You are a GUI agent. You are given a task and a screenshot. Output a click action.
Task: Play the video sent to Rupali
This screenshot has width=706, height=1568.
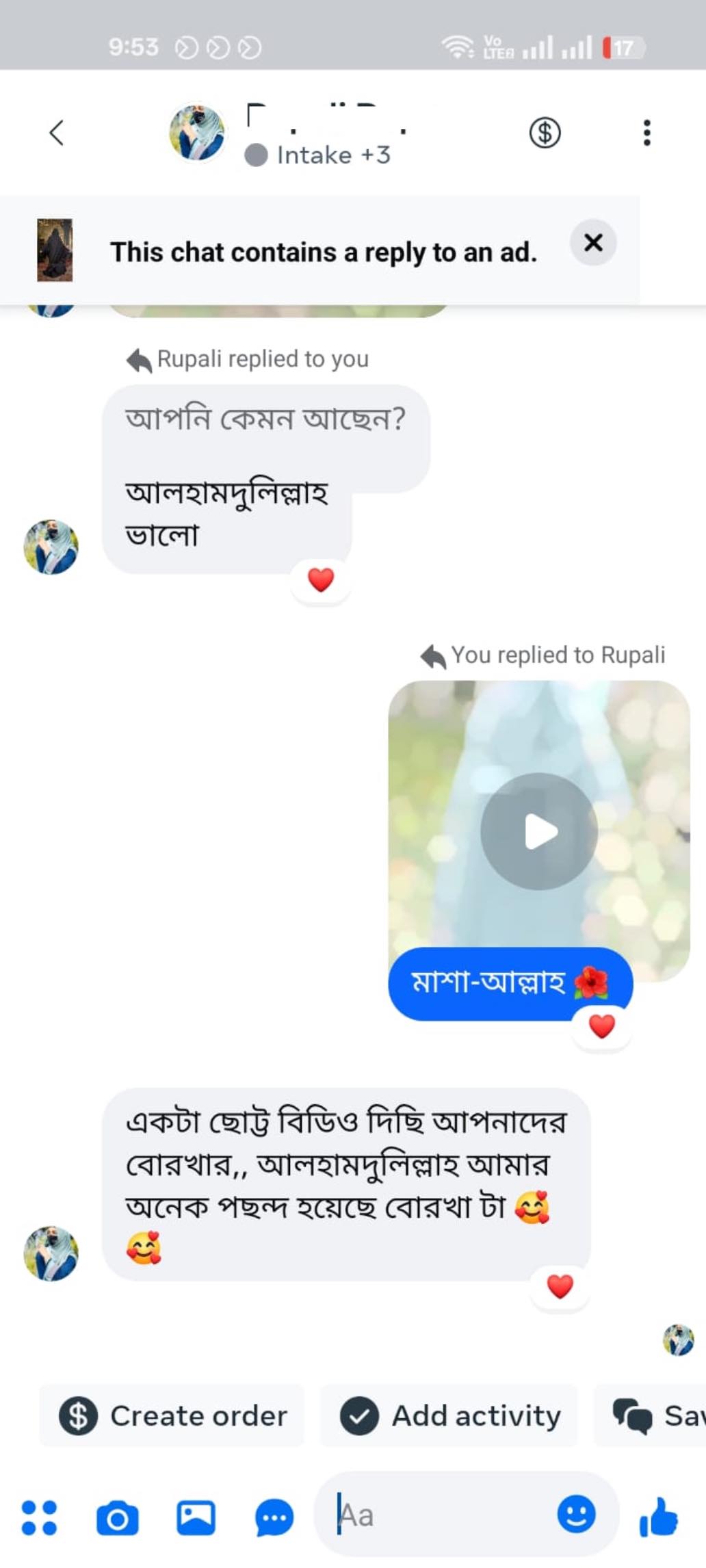[x=539, y=831]
